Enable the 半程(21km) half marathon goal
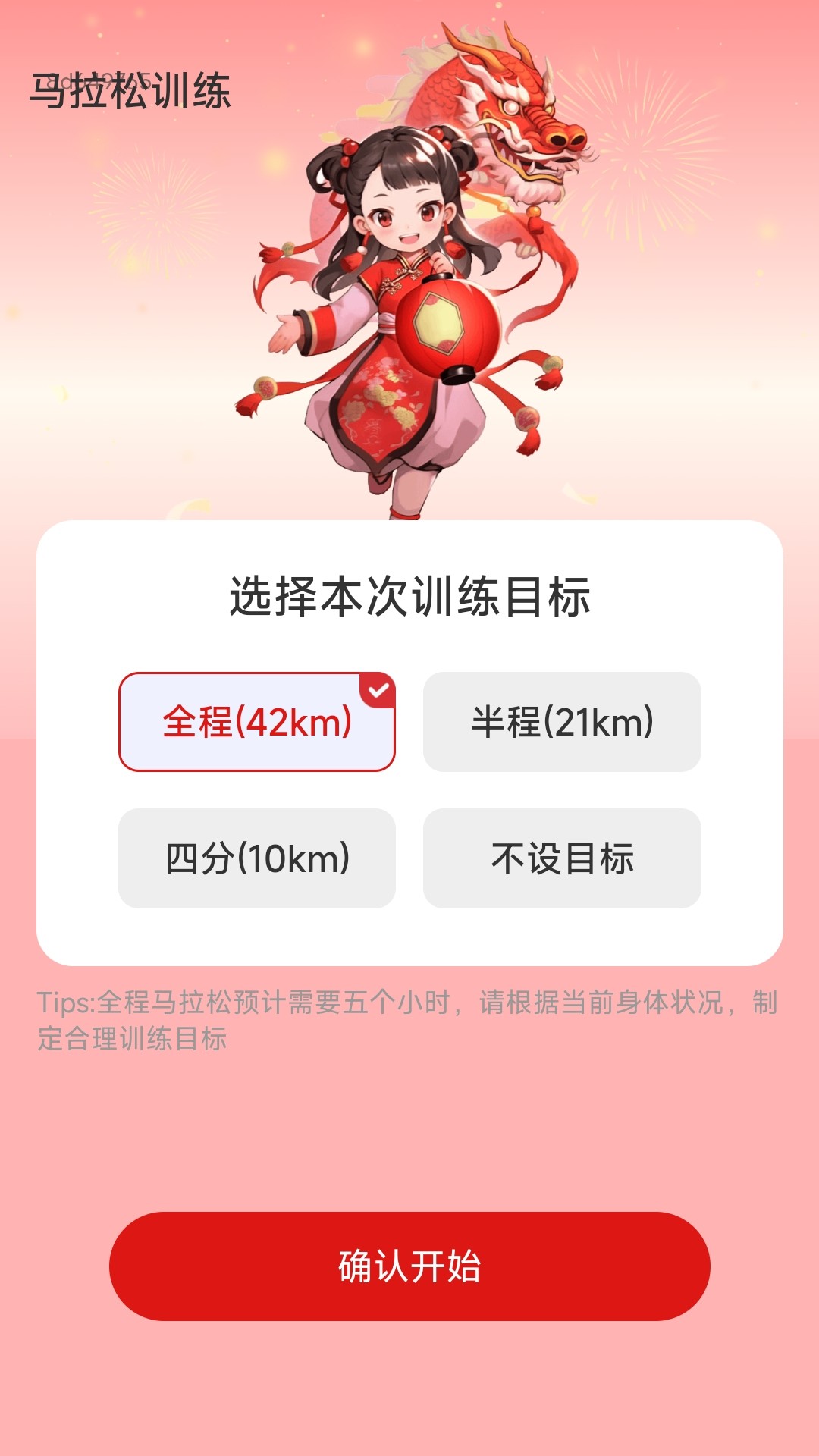 tap(561, 722)
